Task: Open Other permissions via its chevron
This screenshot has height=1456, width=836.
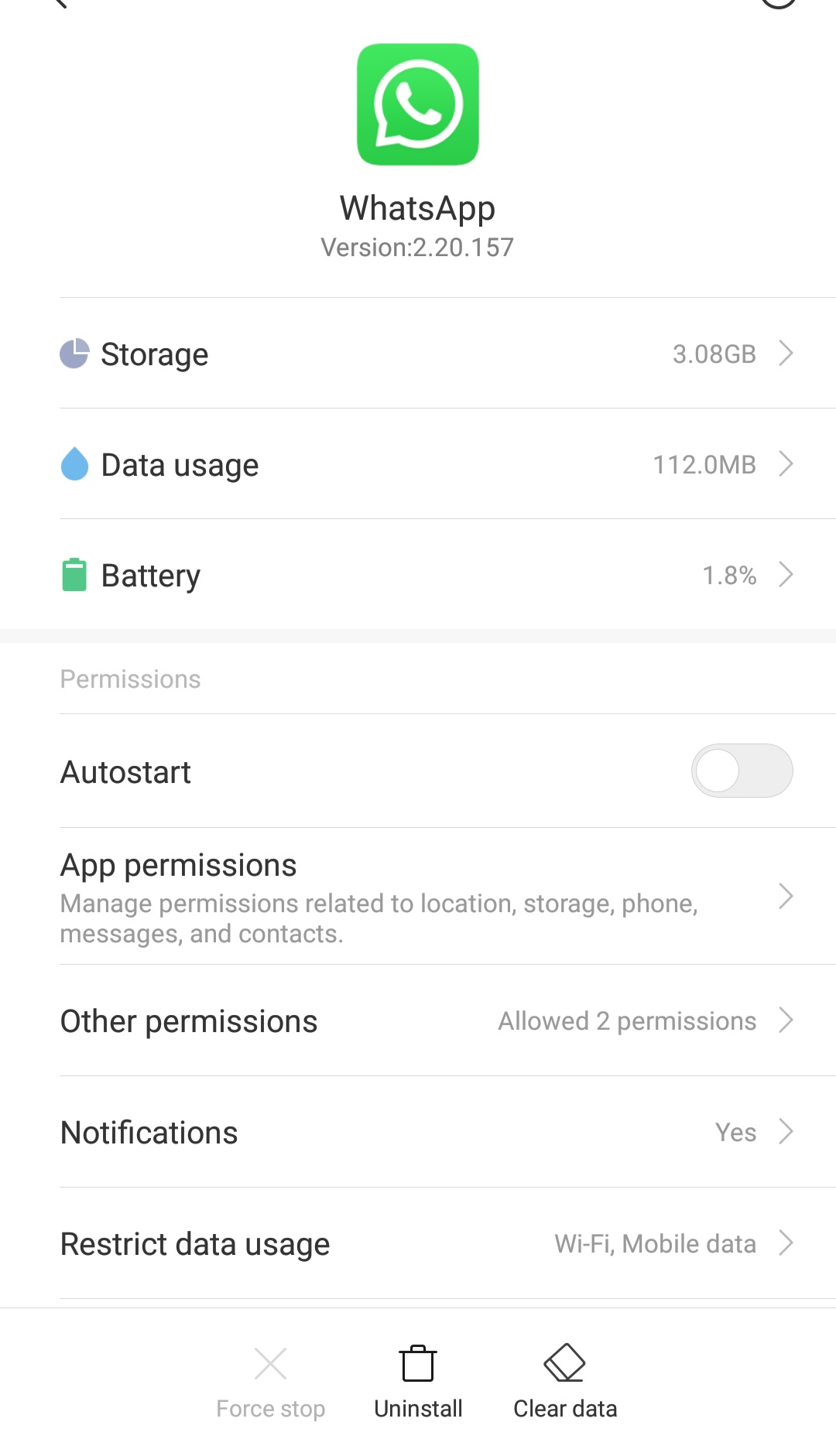Action: pyautogui.click(x=786, y=1020)
